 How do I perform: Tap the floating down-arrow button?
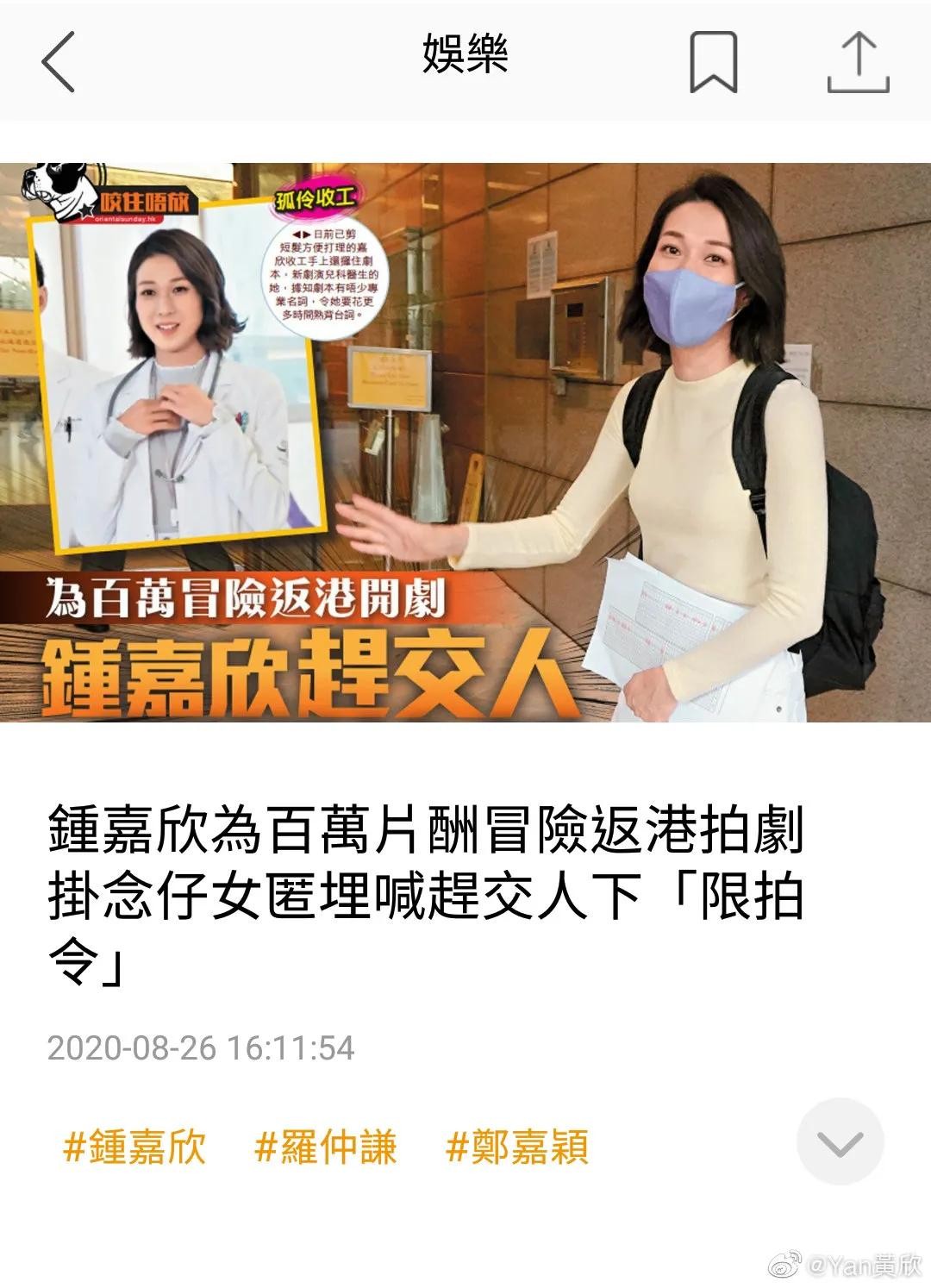(x=840, y=1142)
